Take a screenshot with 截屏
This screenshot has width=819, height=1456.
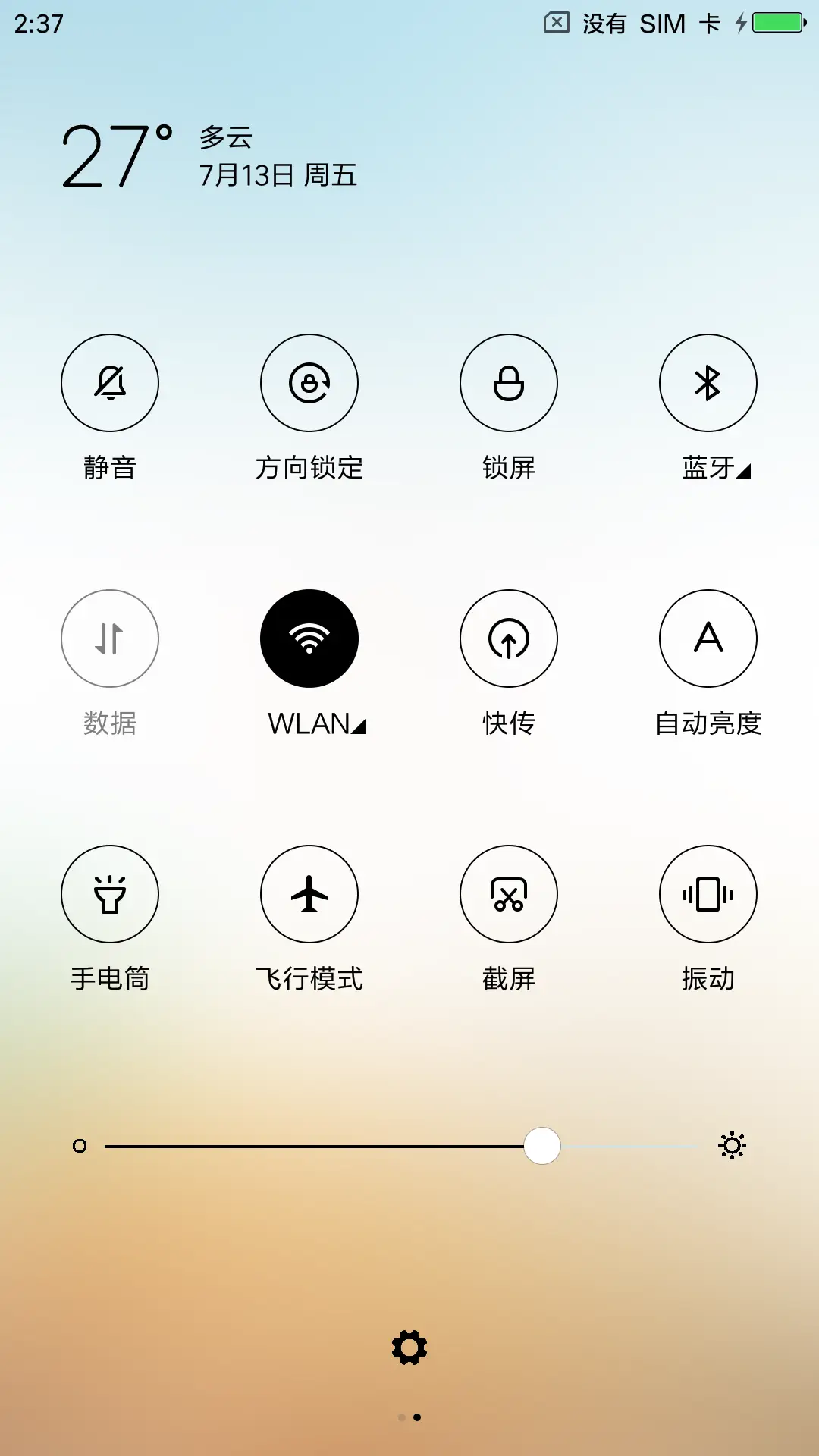[509, 894]
